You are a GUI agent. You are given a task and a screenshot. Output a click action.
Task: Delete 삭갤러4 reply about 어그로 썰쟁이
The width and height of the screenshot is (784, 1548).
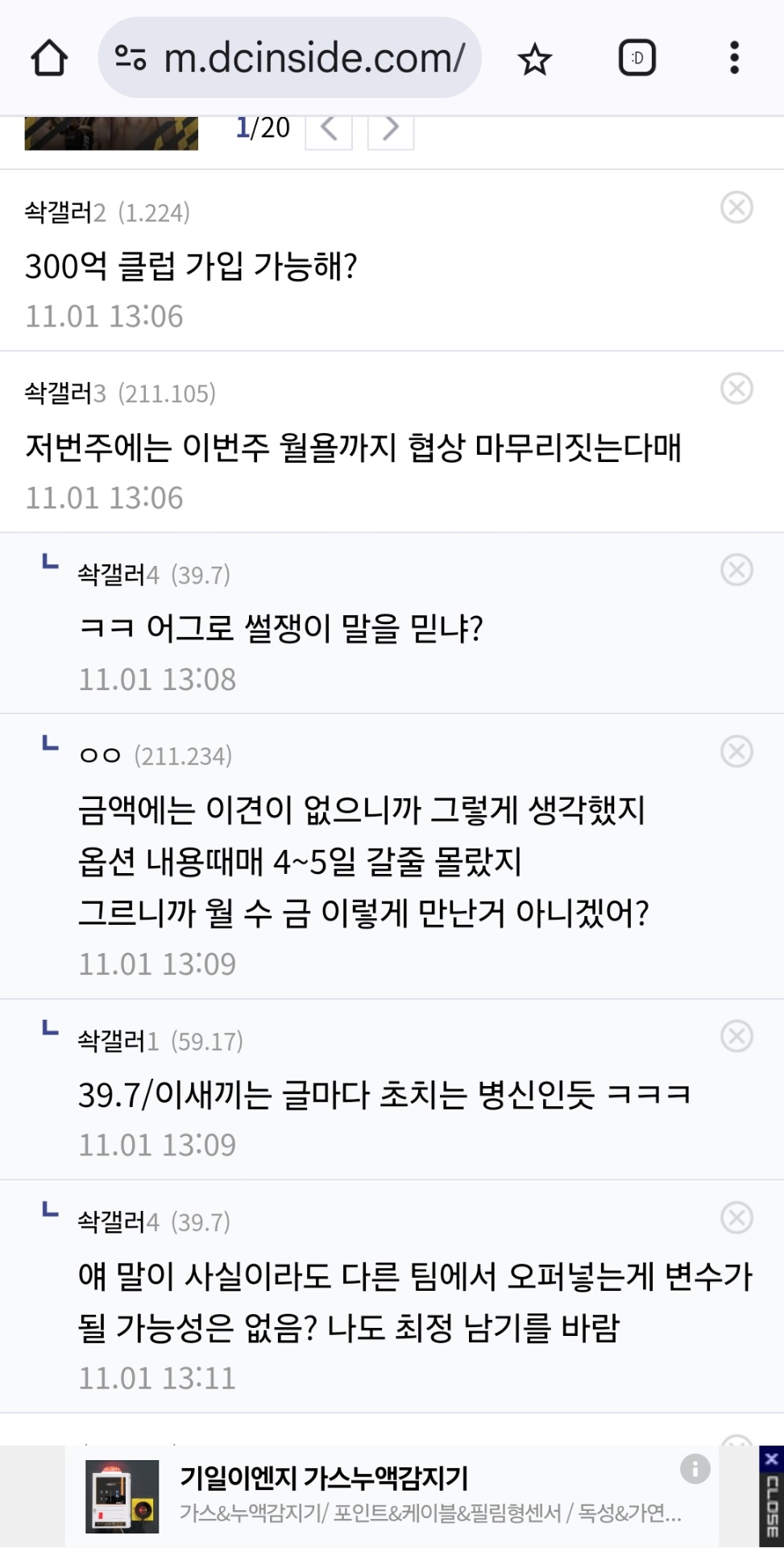[736, 570]
